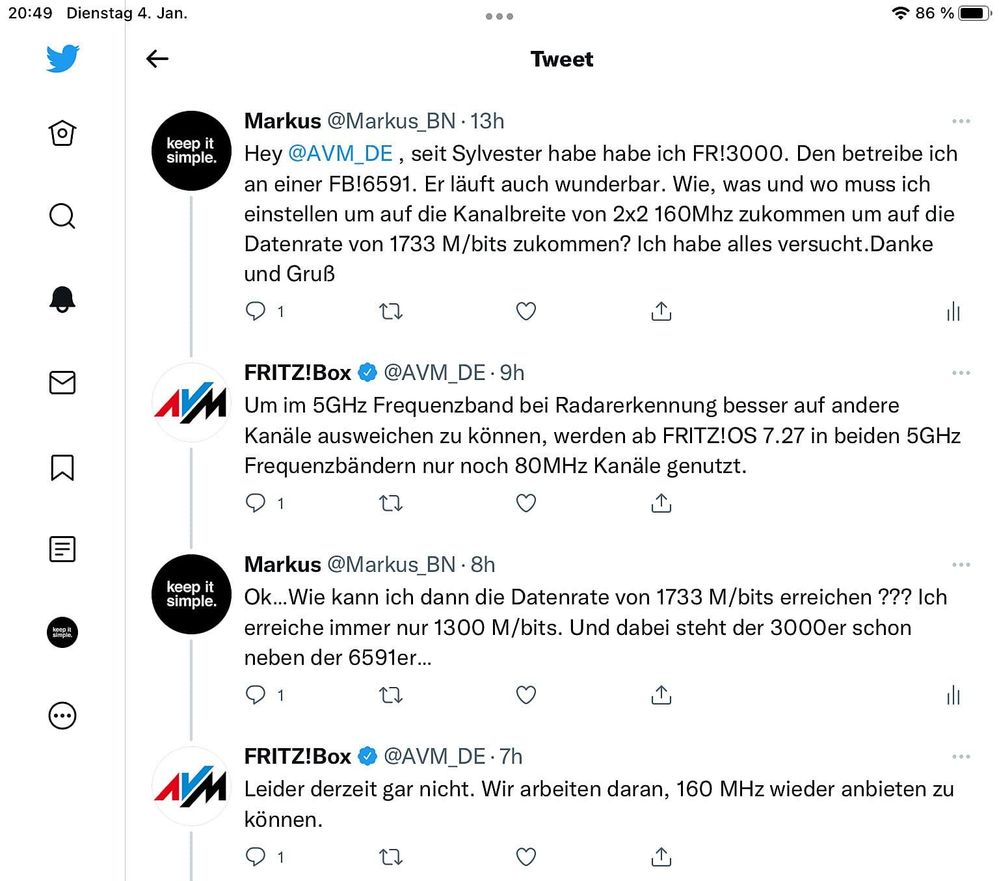Open own profile avatar in sidebar
The image size is (999, 881).
pyautogui.click(x=62, y=632)
